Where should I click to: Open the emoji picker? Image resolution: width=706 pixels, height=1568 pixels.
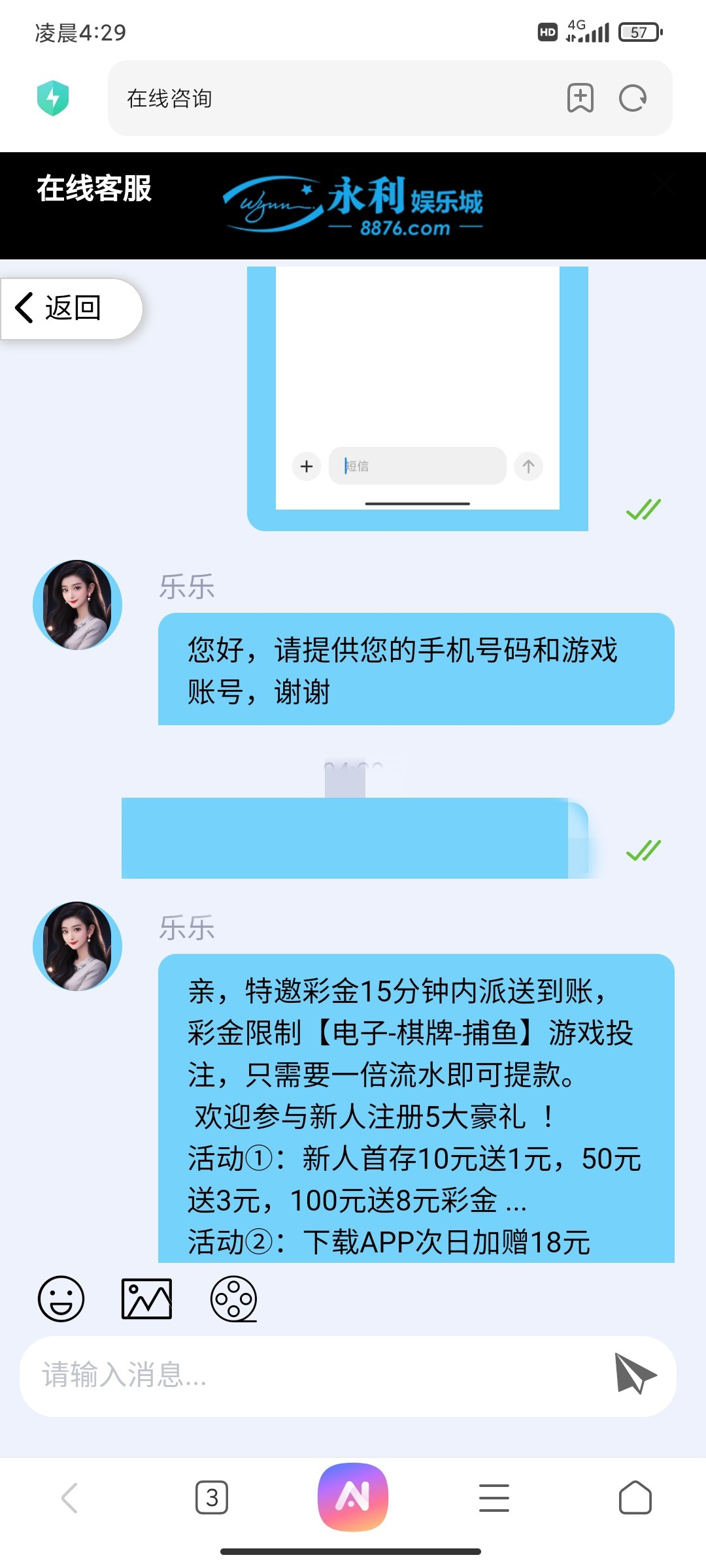(61, 1299)
